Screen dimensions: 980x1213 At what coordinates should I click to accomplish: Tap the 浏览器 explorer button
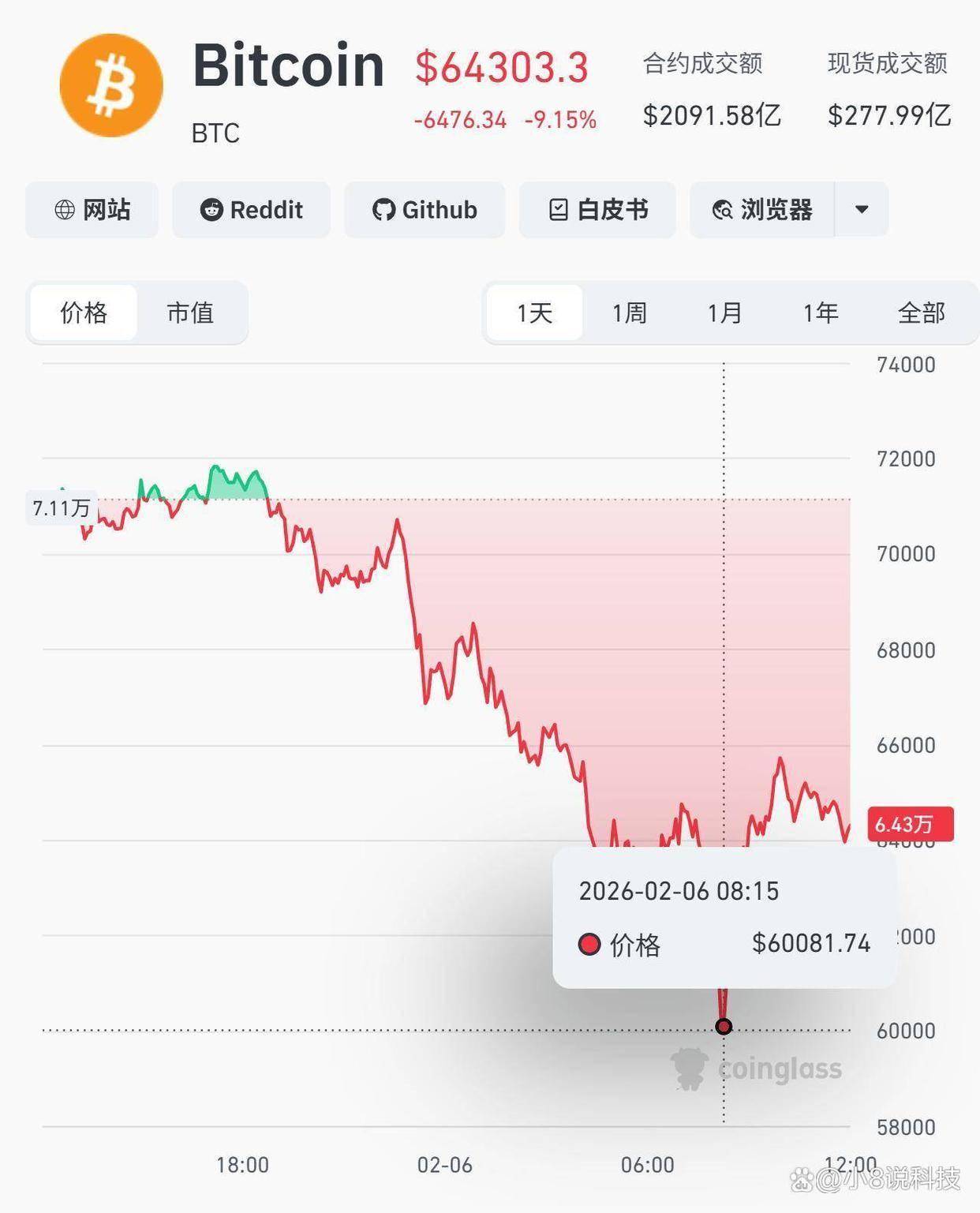762,210
